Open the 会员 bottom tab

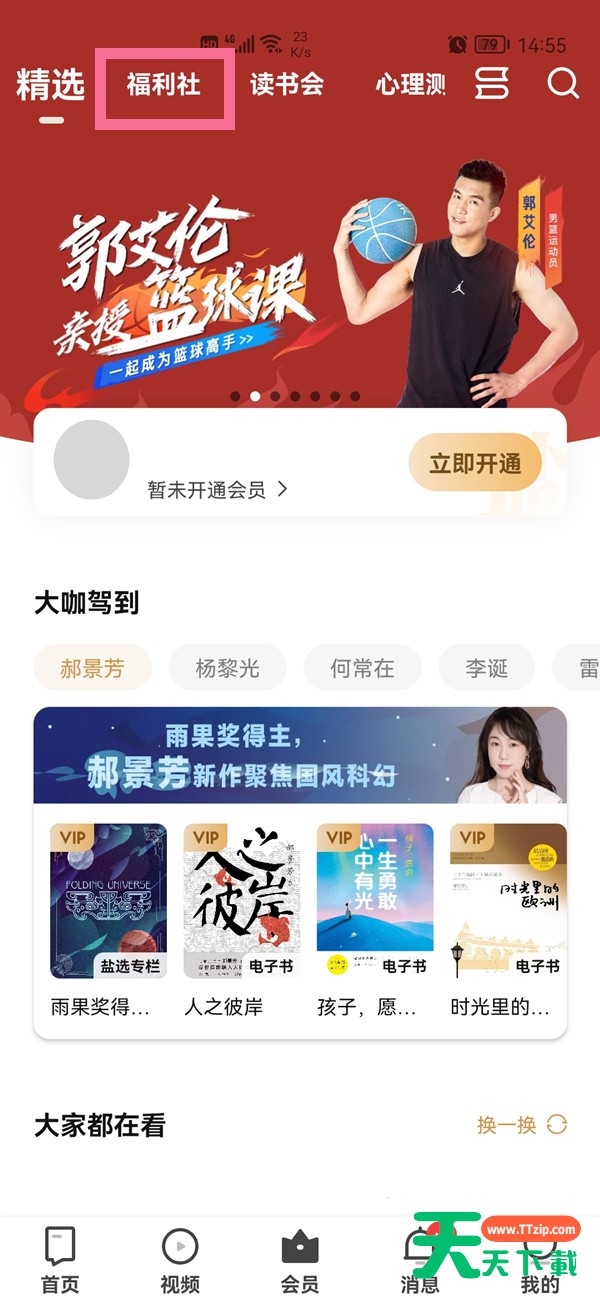tap(300, 1260)
